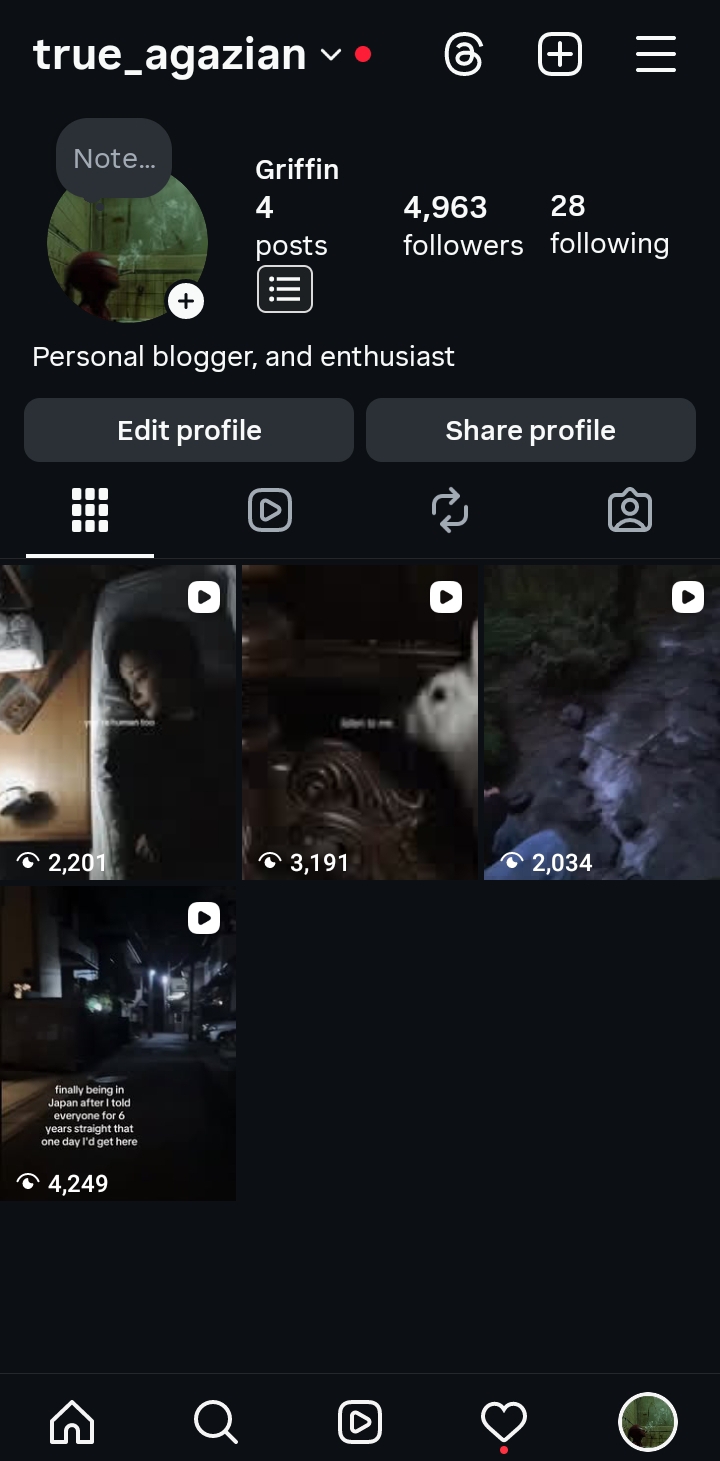View the 4,963 followers list

(462, 225)
